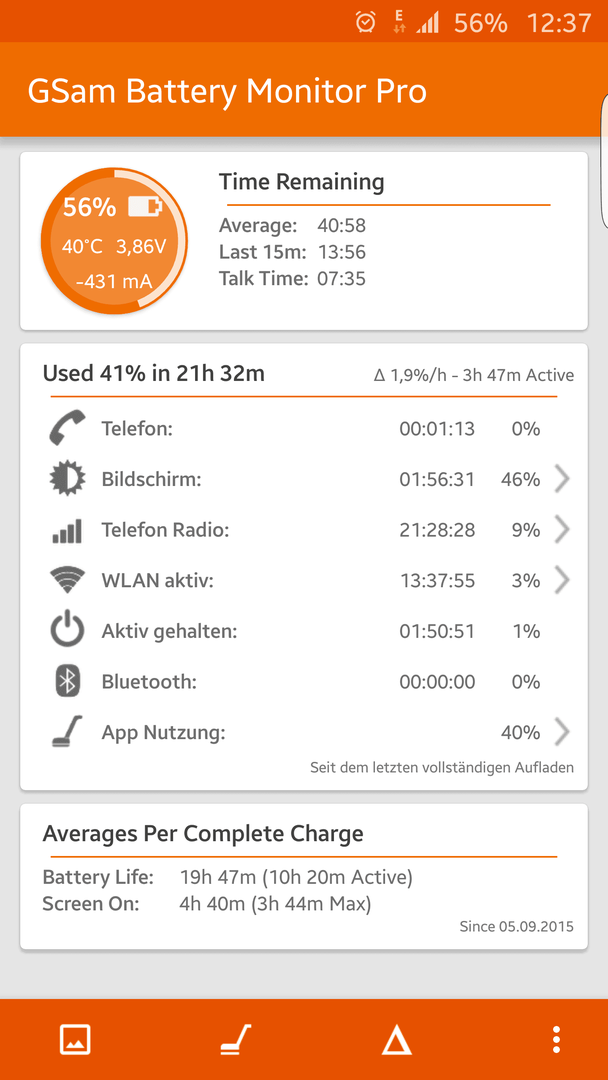Viewport: 608px width, 1080px height.
Task: Open WLAN aktiv details
Action: (304, 581)
